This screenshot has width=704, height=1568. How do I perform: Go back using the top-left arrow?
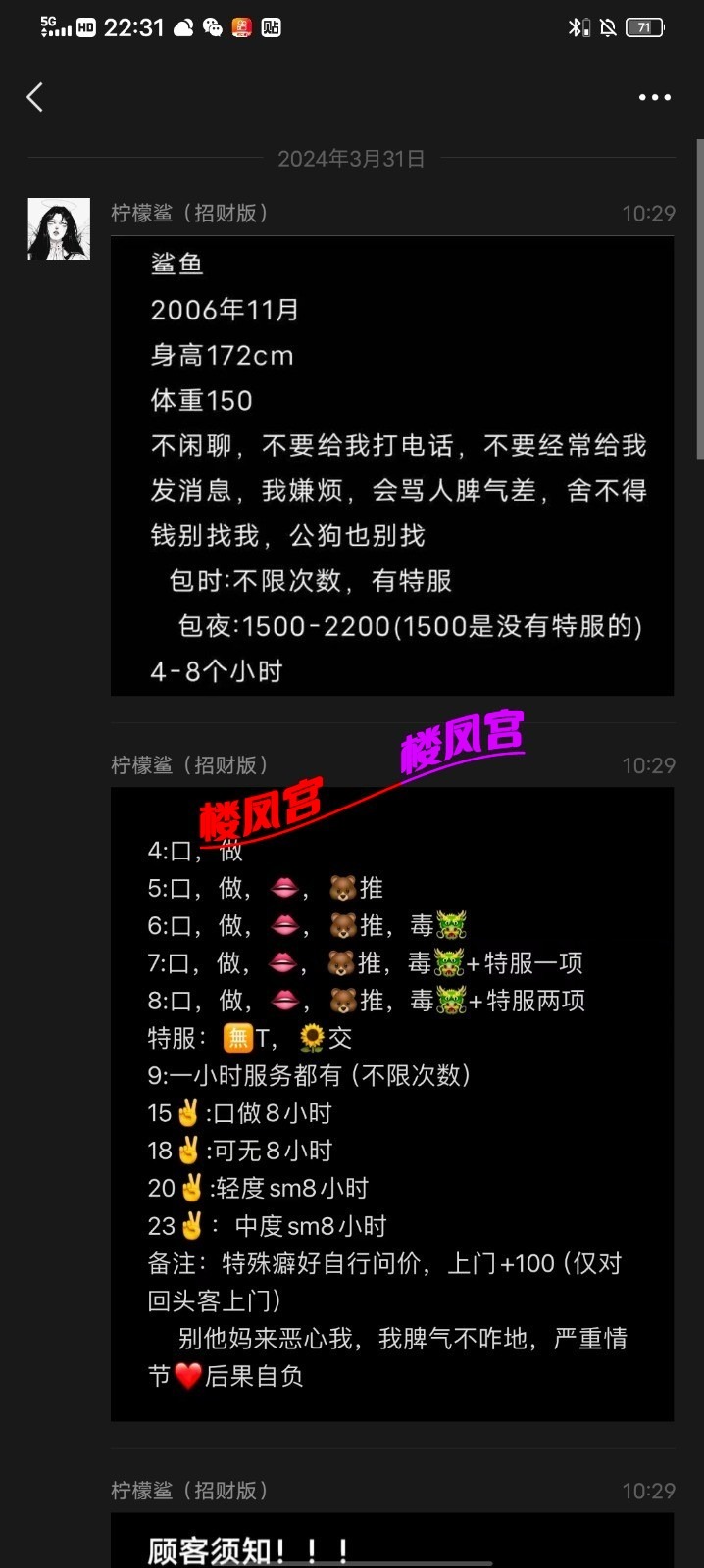[x=35, y=97]
